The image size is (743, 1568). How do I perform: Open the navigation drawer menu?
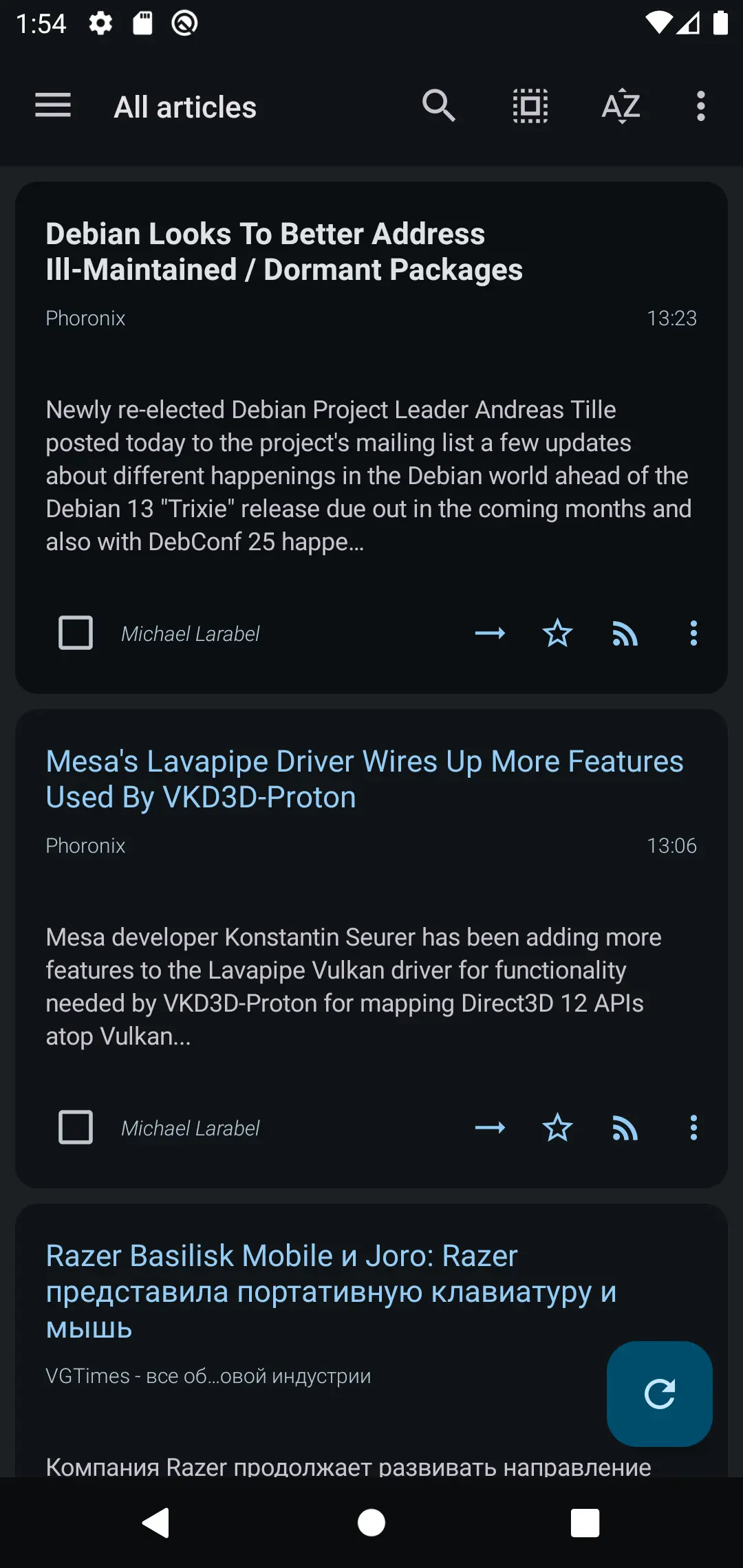tap(53, 106)
